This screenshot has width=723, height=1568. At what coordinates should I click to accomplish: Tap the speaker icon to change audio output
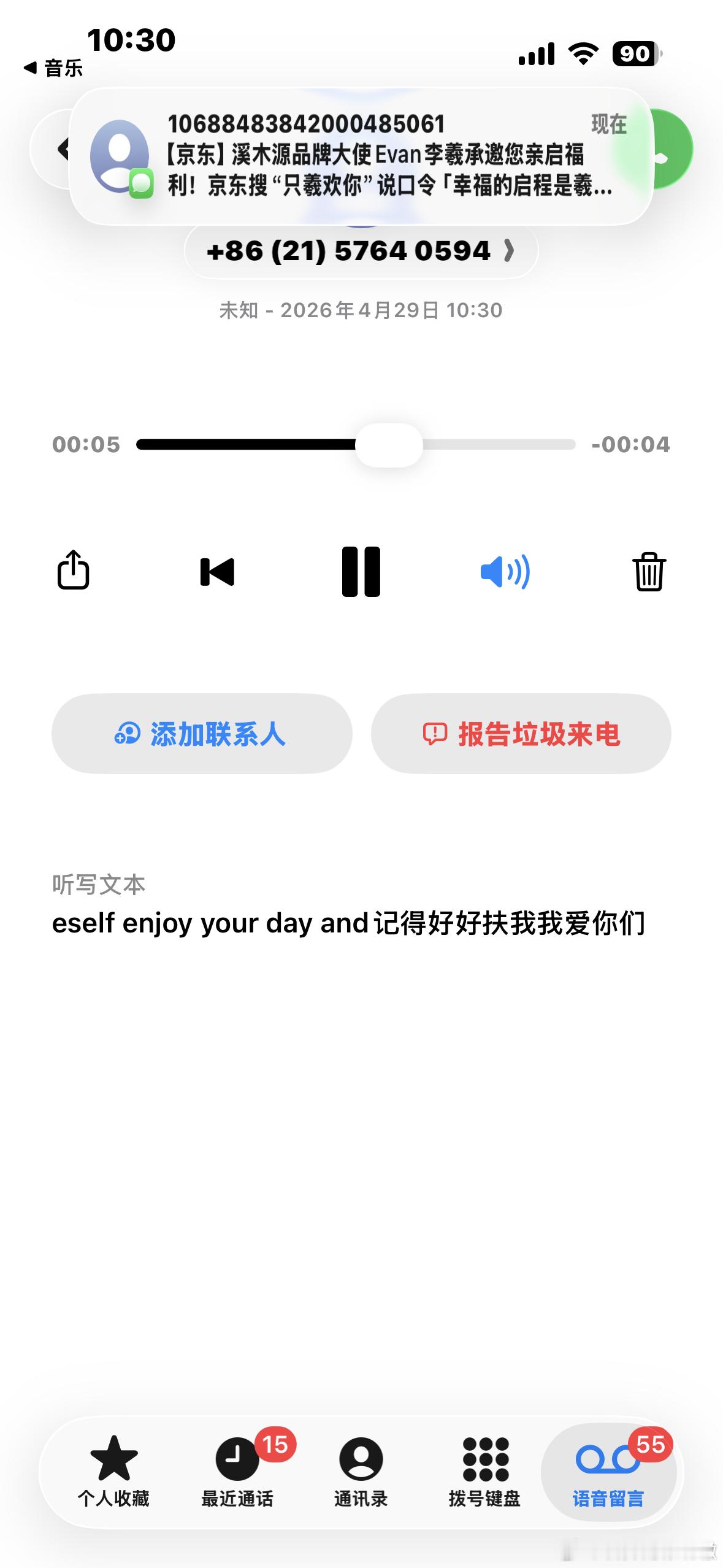tap(505, 572)
